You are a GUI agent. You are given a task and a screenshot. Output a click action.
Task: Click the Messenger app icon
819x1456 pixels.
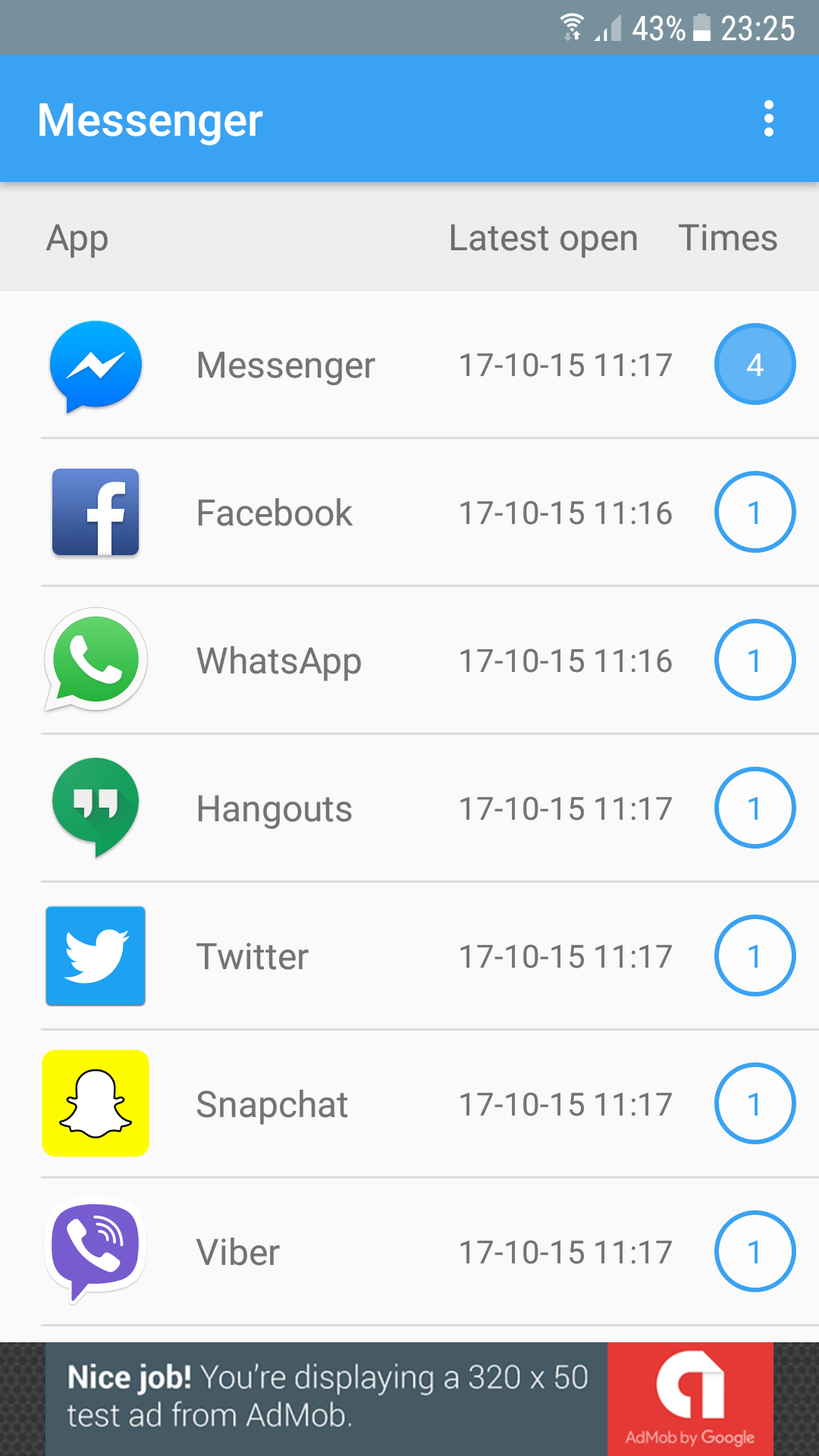[x=95, y=364]
